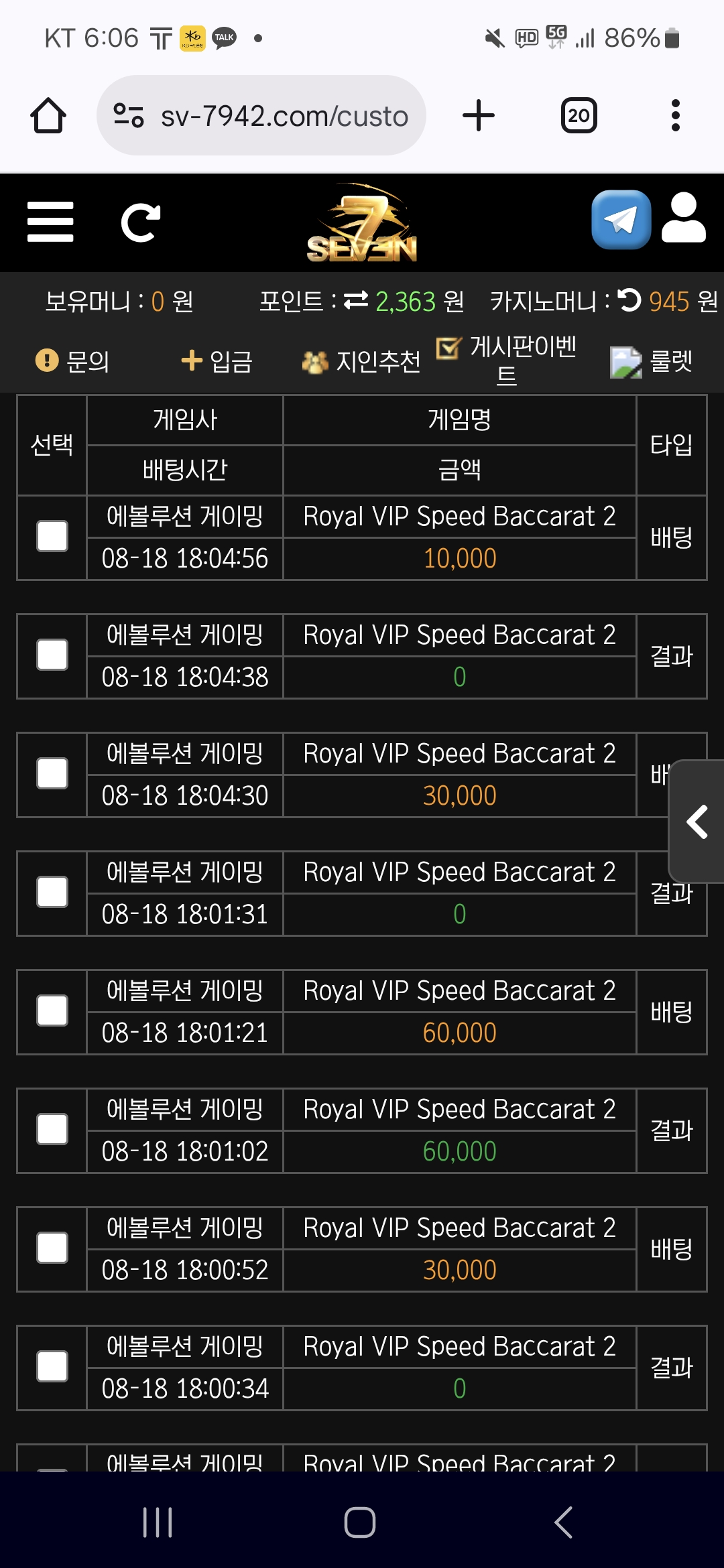Open the 룰렛 roulette page
Screen dimensions: 724x1568
[x=652, y=362]
